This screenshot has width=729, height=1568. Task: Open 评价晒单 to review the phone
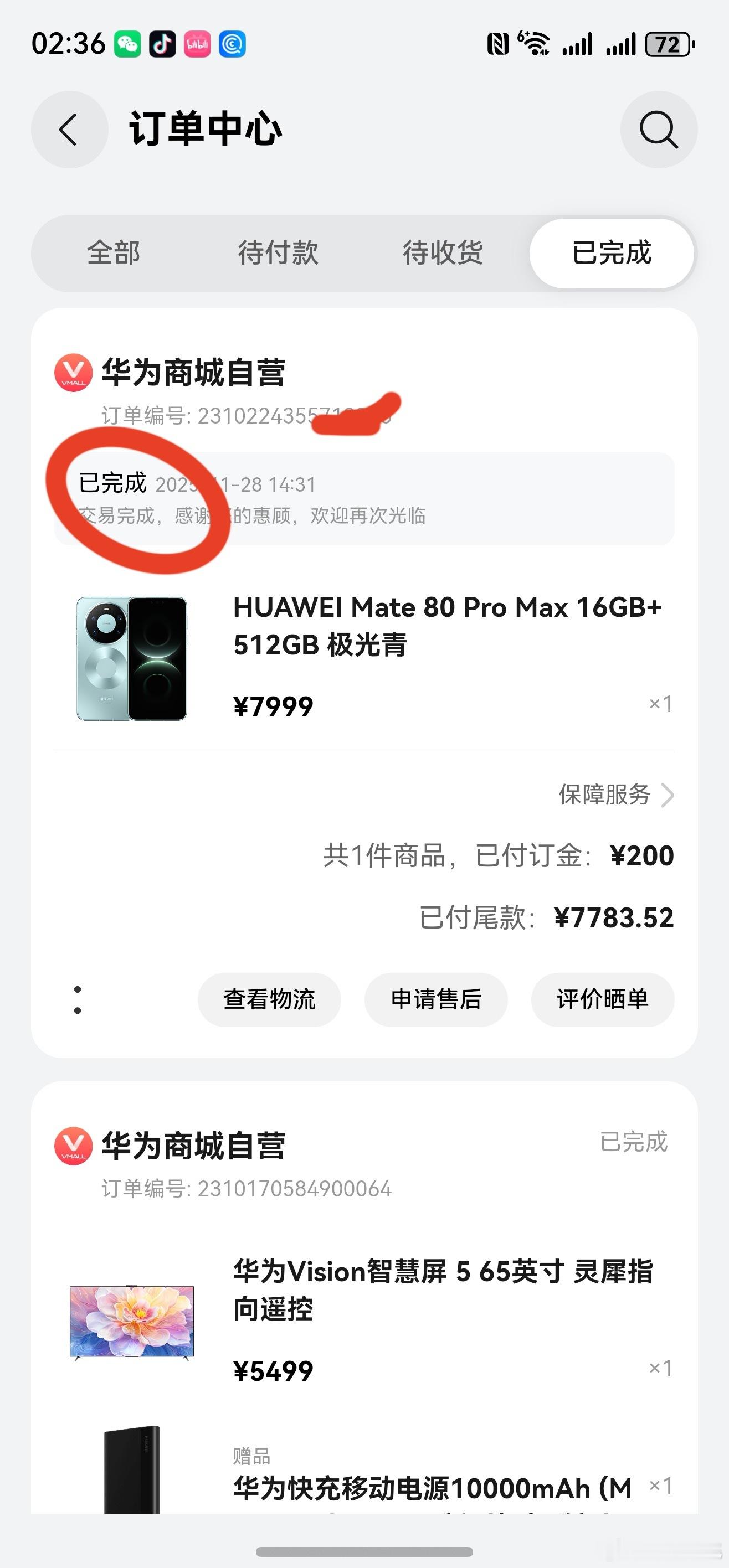tap(602, 999)
